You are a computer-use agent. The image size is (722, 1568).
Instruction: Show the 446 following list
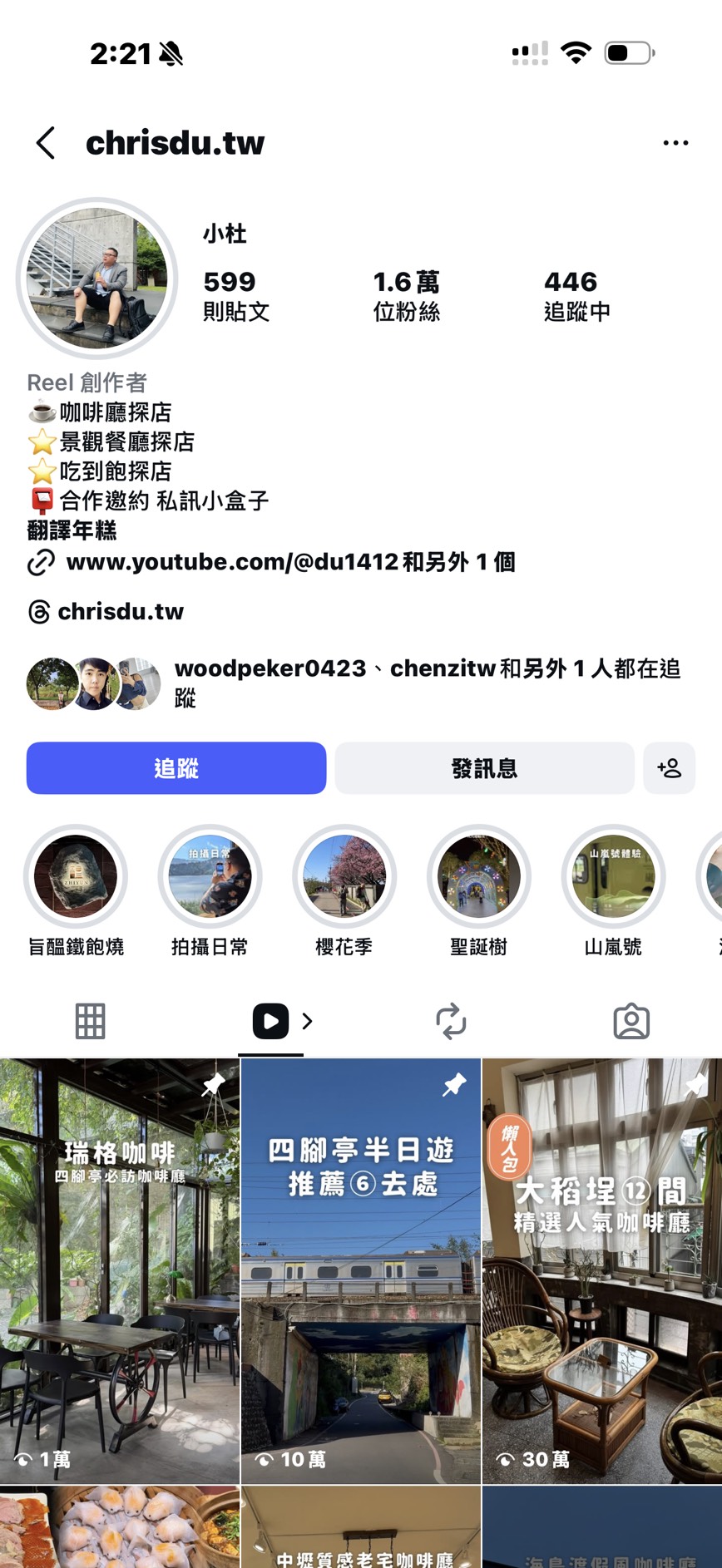(576, 296)
